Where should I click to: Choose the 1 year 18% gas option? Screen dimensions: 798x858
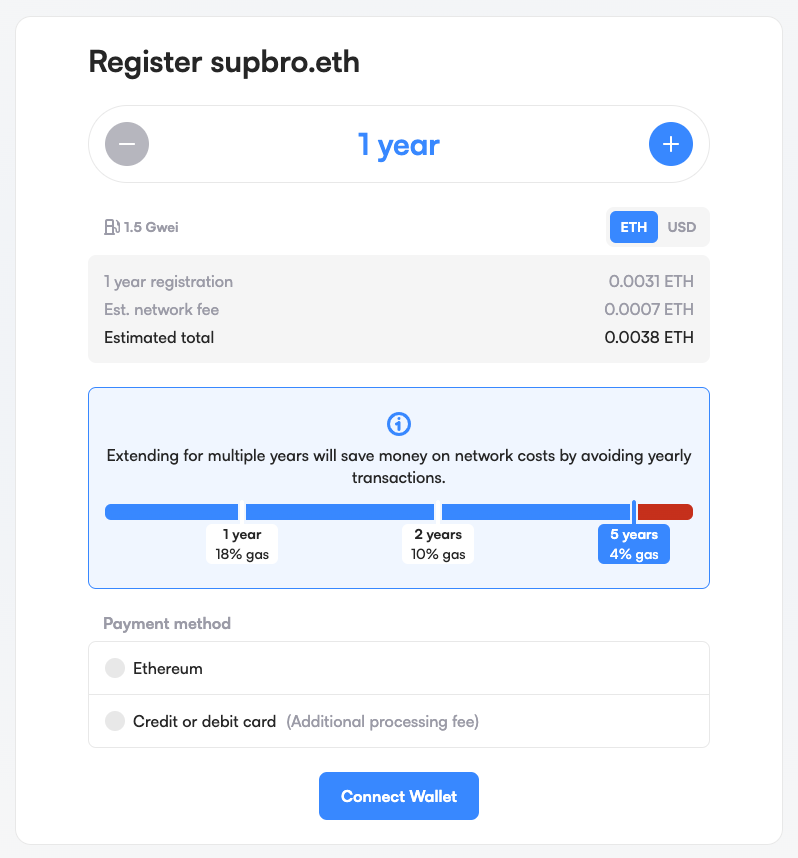pos(242,544)
